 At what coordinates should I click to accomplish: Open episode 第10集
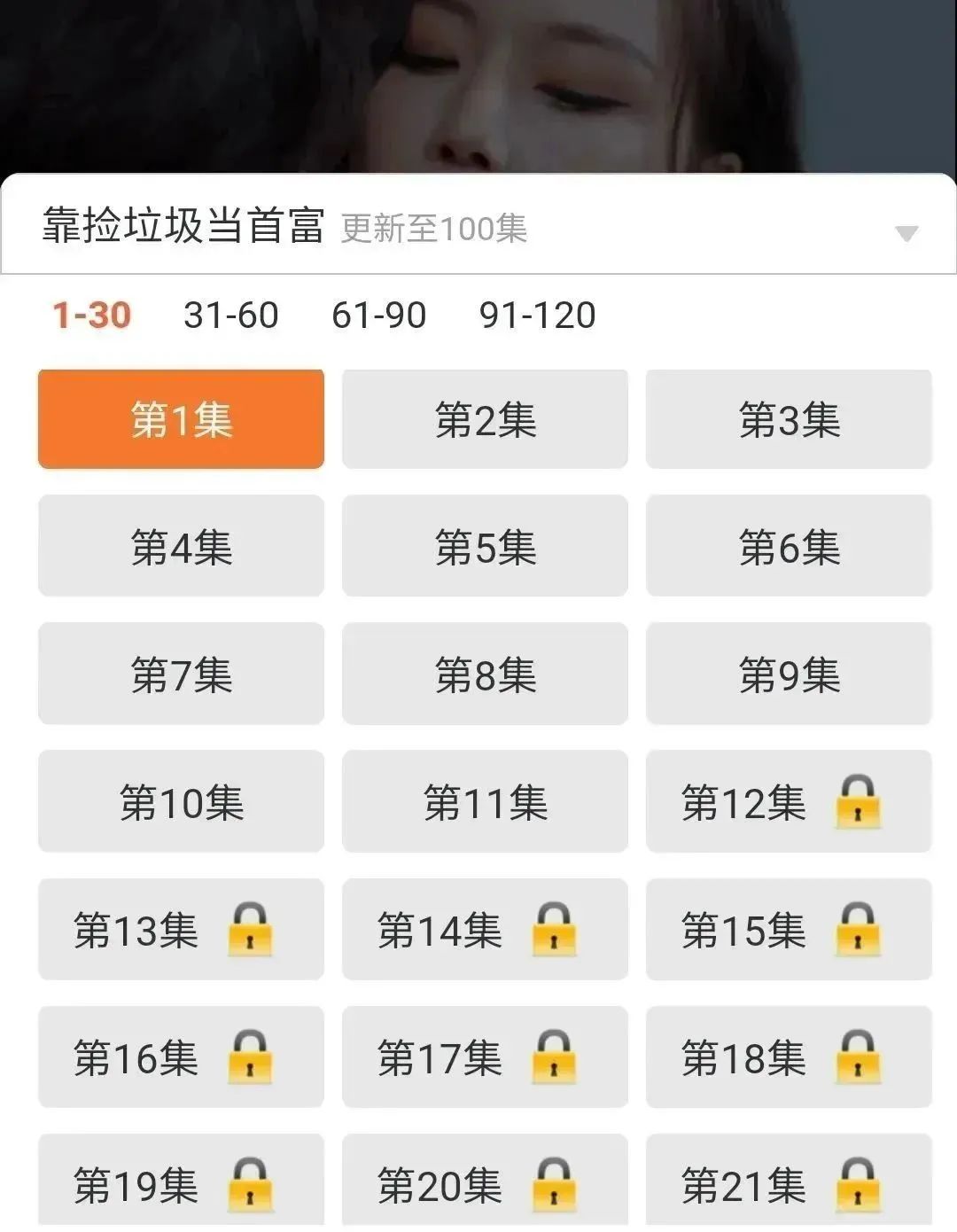[x=180, y=801]
